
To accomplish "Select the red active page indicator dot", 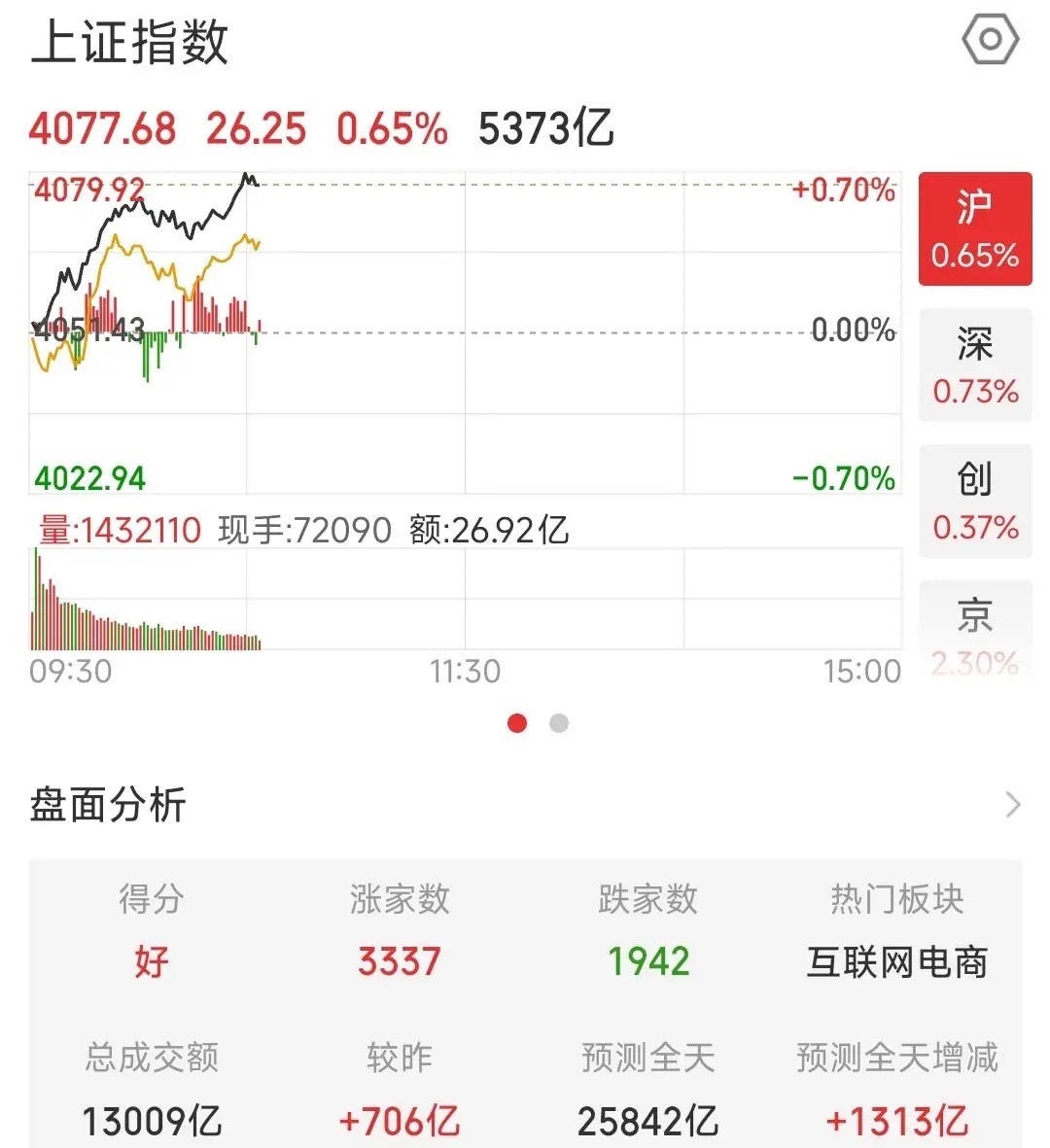I will tap(516, 723).
